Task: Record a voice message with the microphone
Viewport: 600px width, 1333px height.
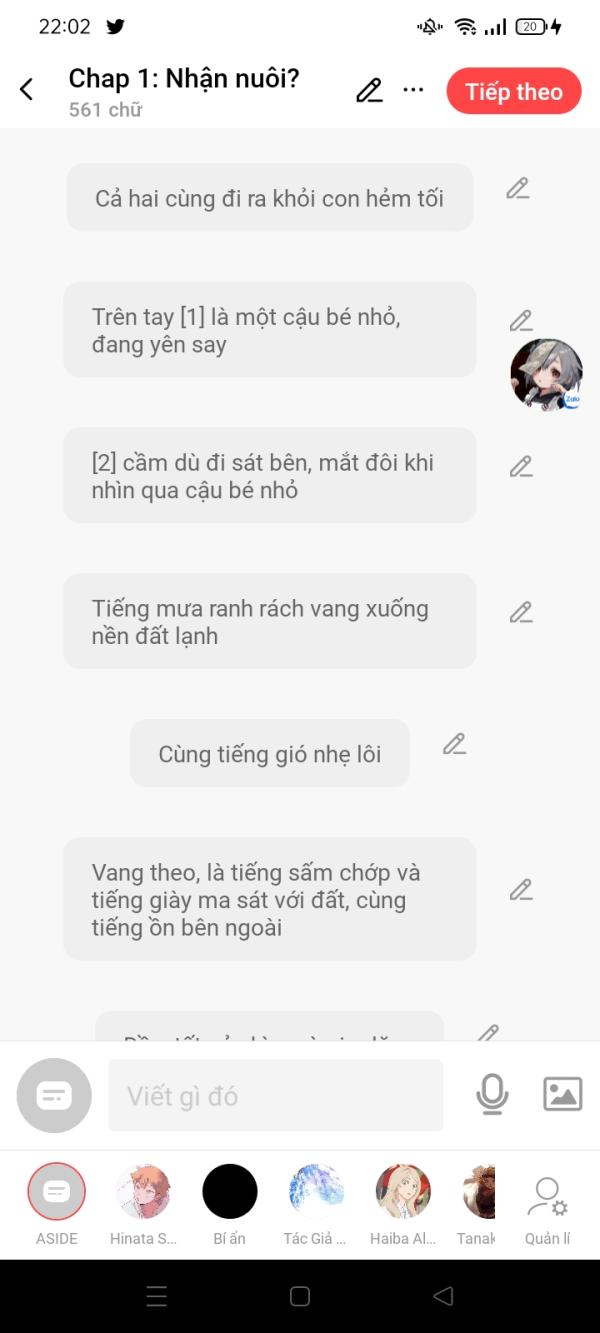Action: point(492,1095)
